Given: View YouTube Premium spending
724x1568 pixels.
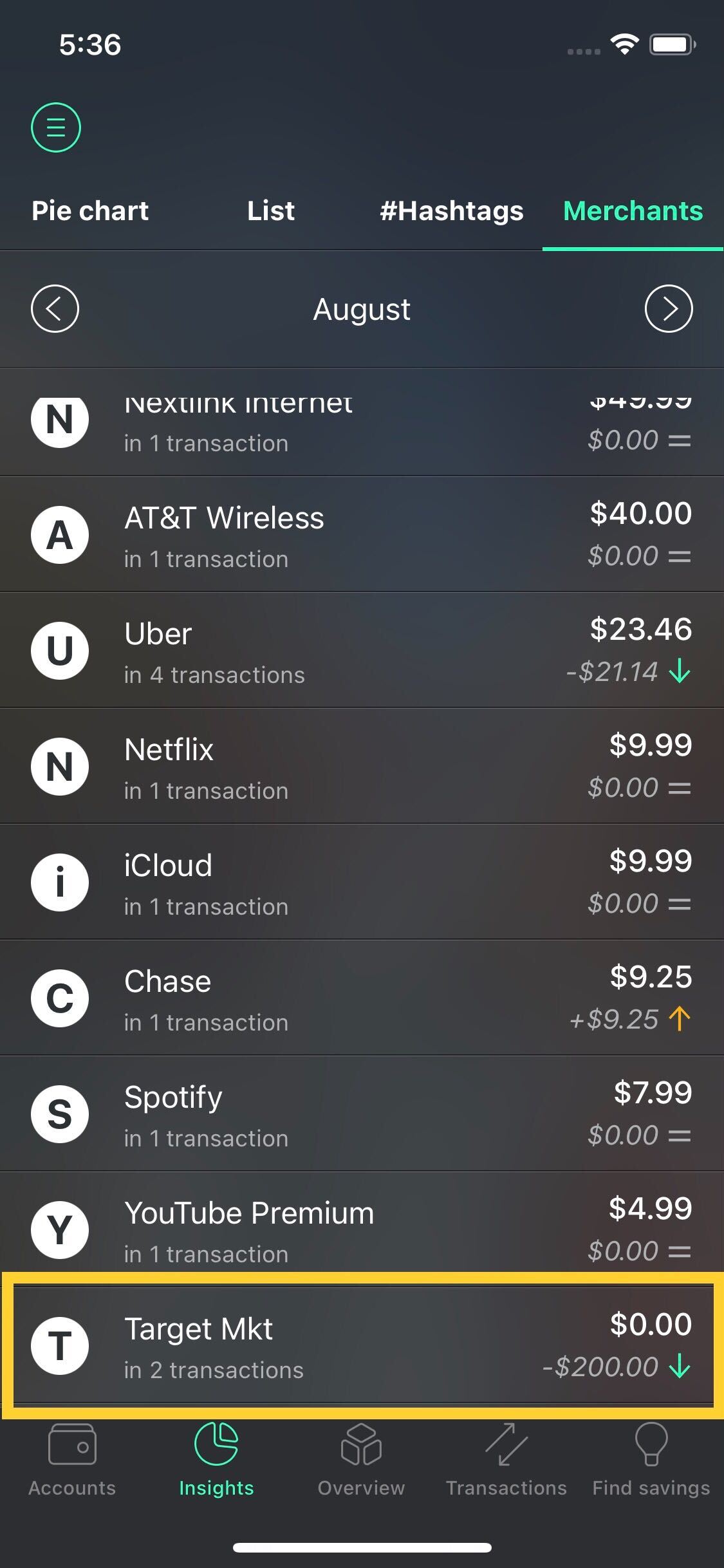Looking at the screenshot, I should tap(362, 1228).
